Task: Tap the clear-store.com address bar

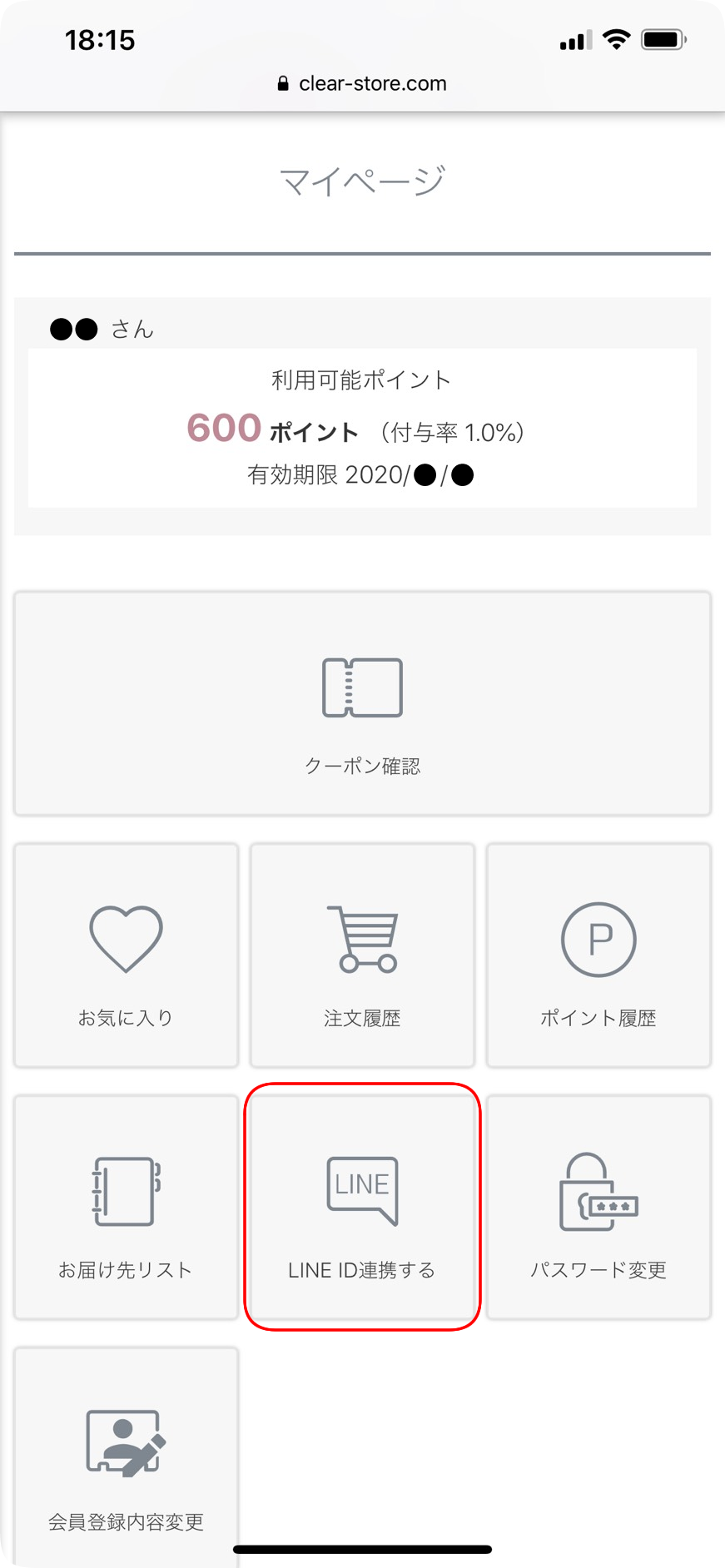Action: 372,83
